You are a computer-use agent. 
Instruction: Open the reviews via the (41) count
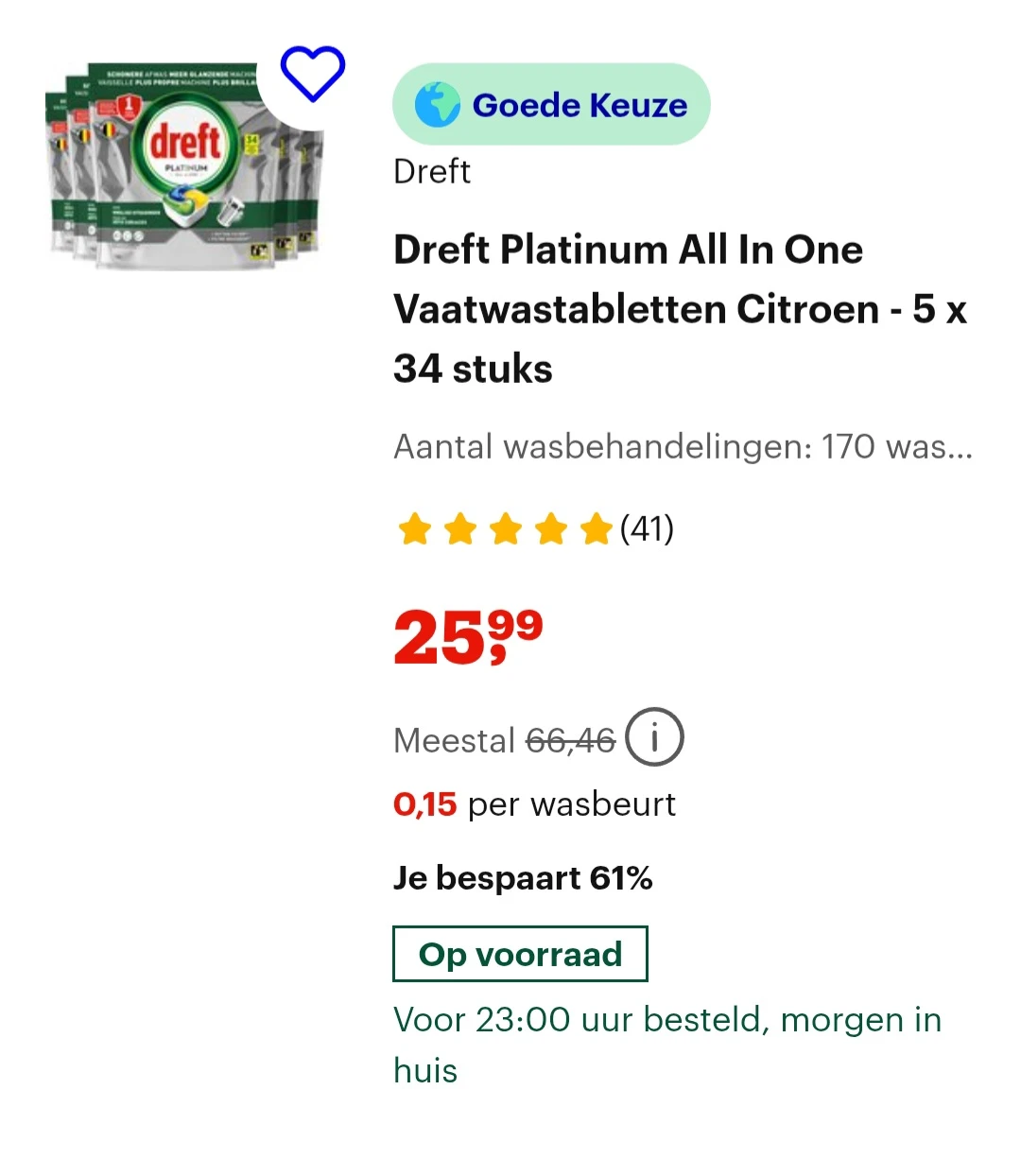tap(647, 529)
